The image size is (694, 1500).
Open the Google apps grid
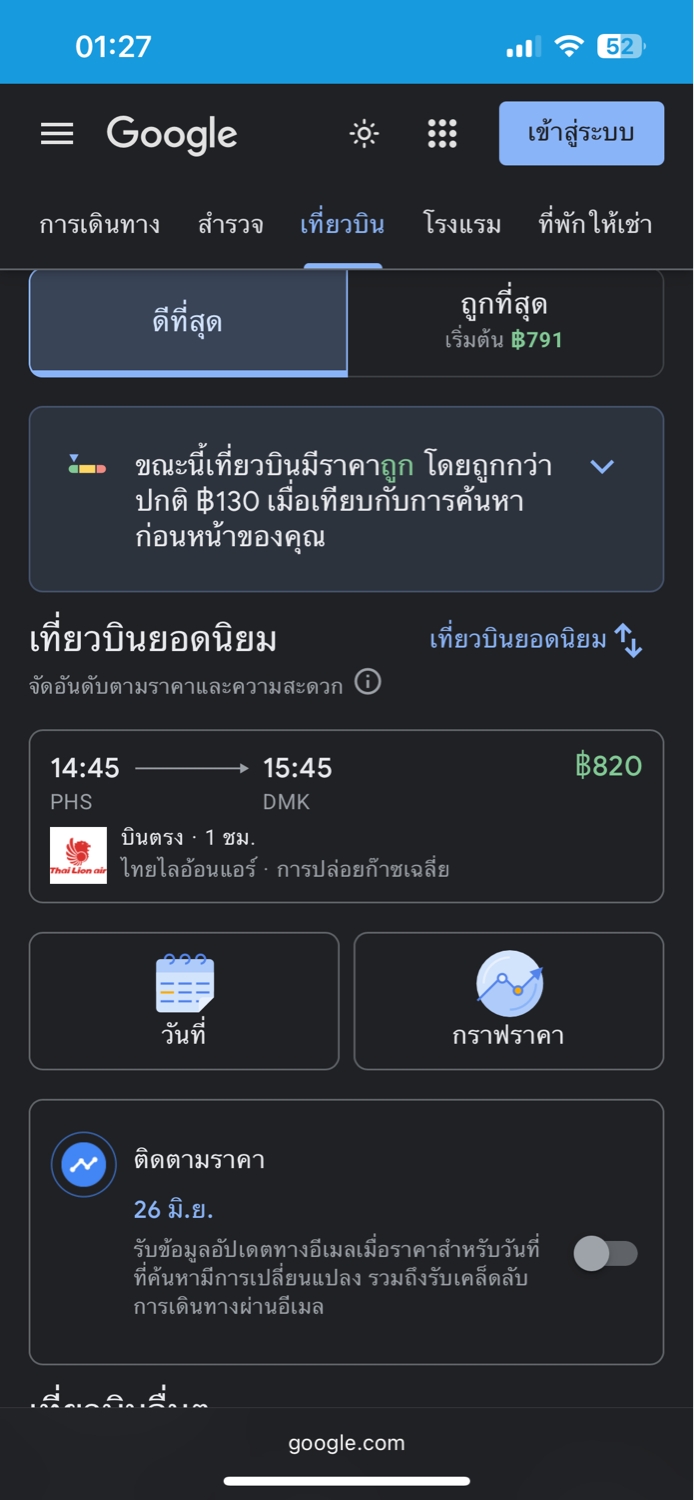click(442, 134)
